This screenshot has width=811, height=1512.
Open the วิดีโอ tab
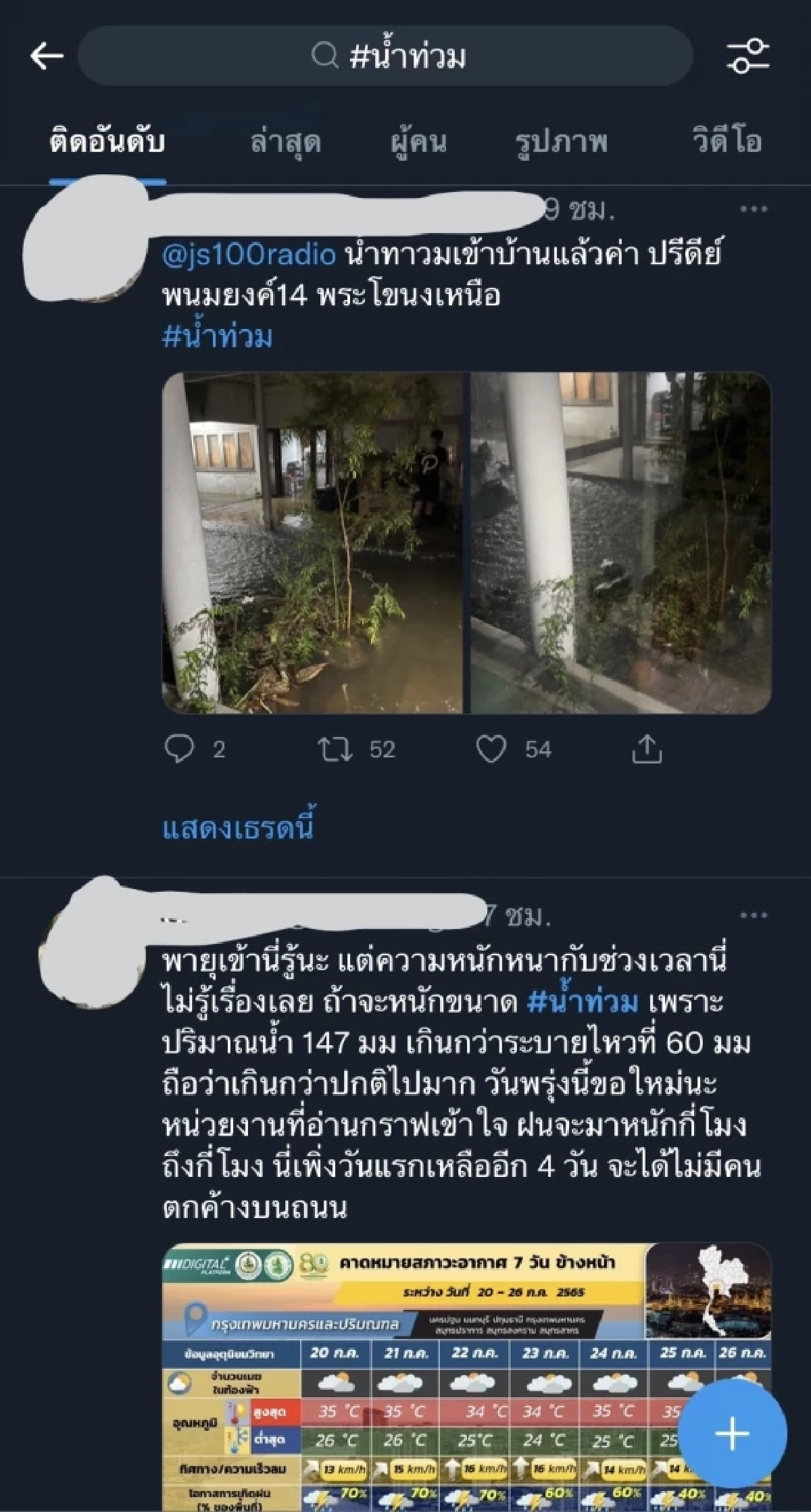(x=724, y=142)
